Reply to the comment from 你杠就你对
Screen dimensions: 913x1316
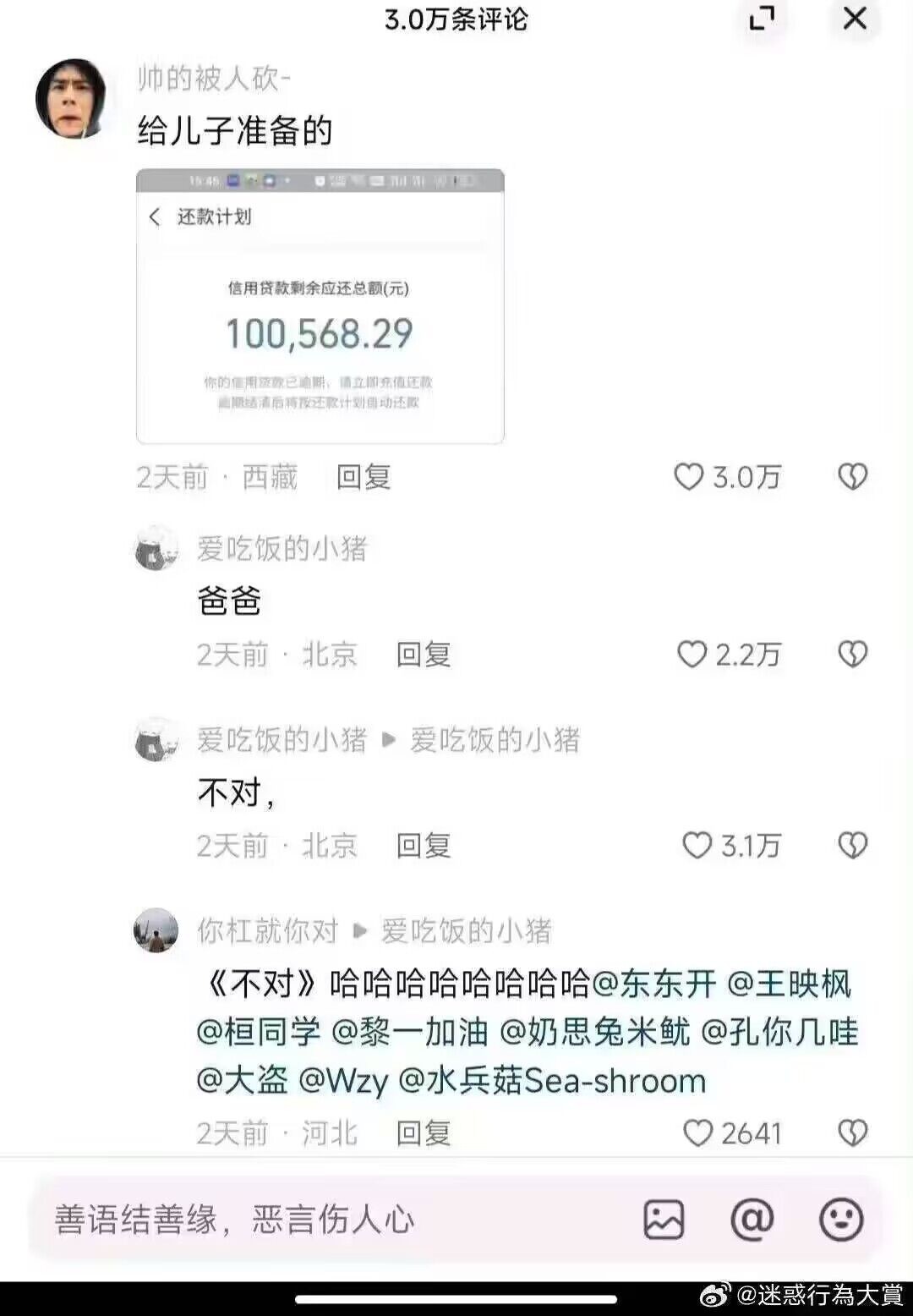(x=424, y=1133)
